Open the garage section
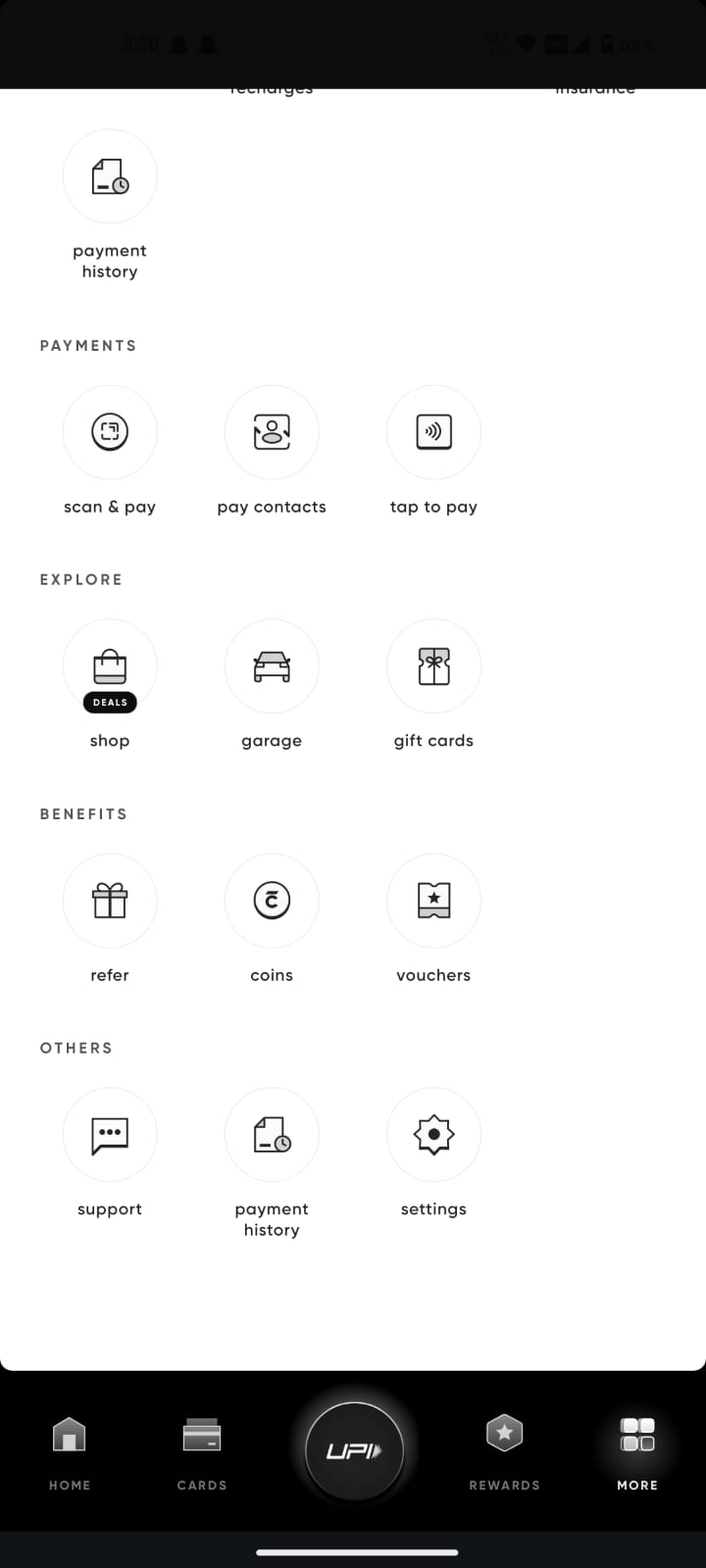The width and height of the screenshot is (706, 1568). 272,666
